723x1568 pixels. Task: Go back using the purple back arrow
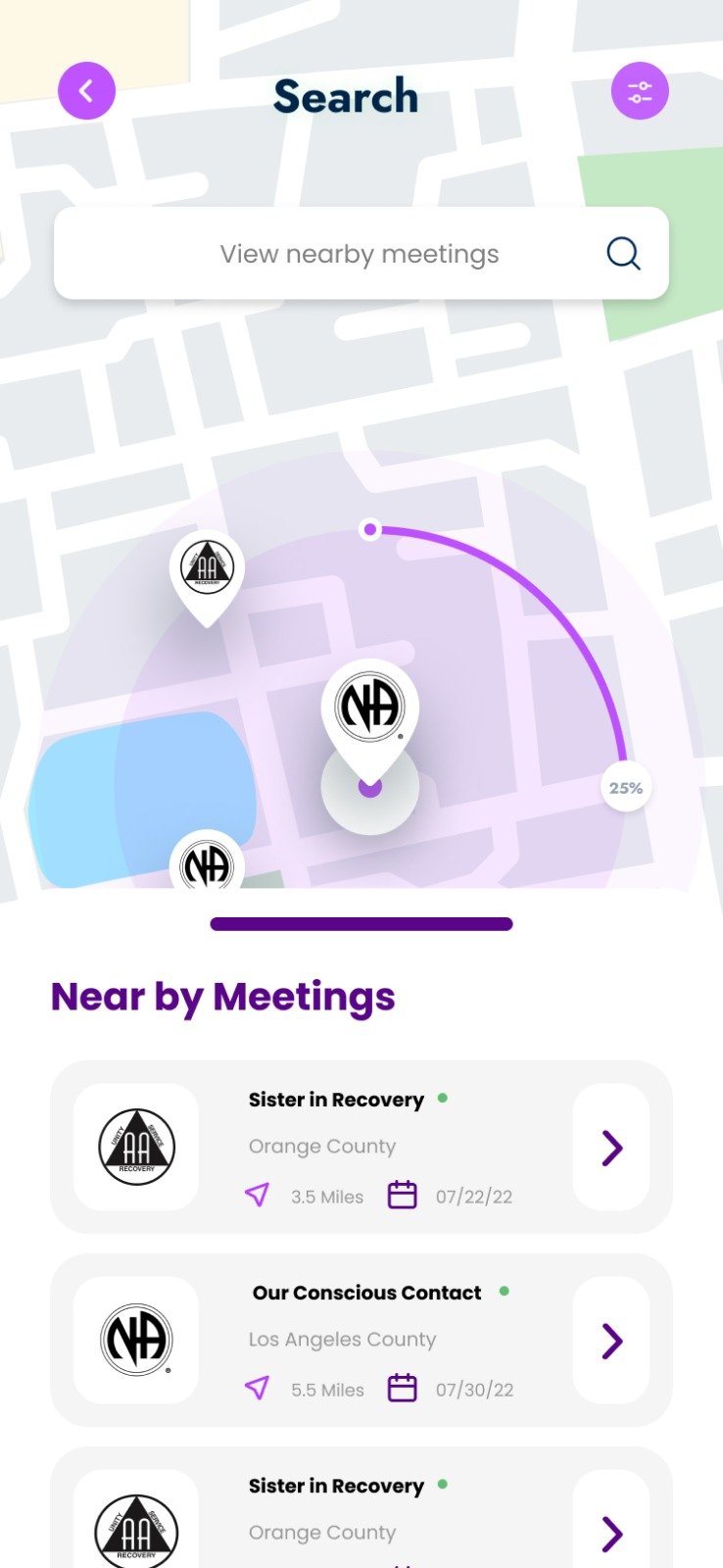click(86, 90)
